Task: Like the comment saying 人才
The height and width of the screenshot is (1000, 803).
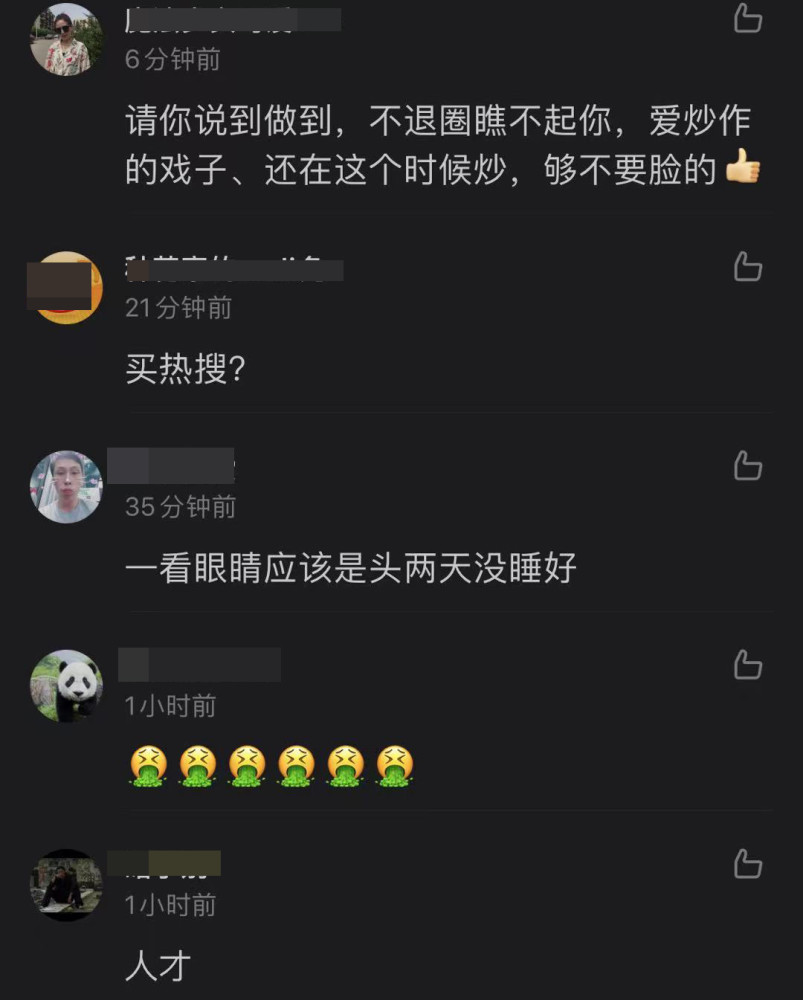Action: pos(748,863)
